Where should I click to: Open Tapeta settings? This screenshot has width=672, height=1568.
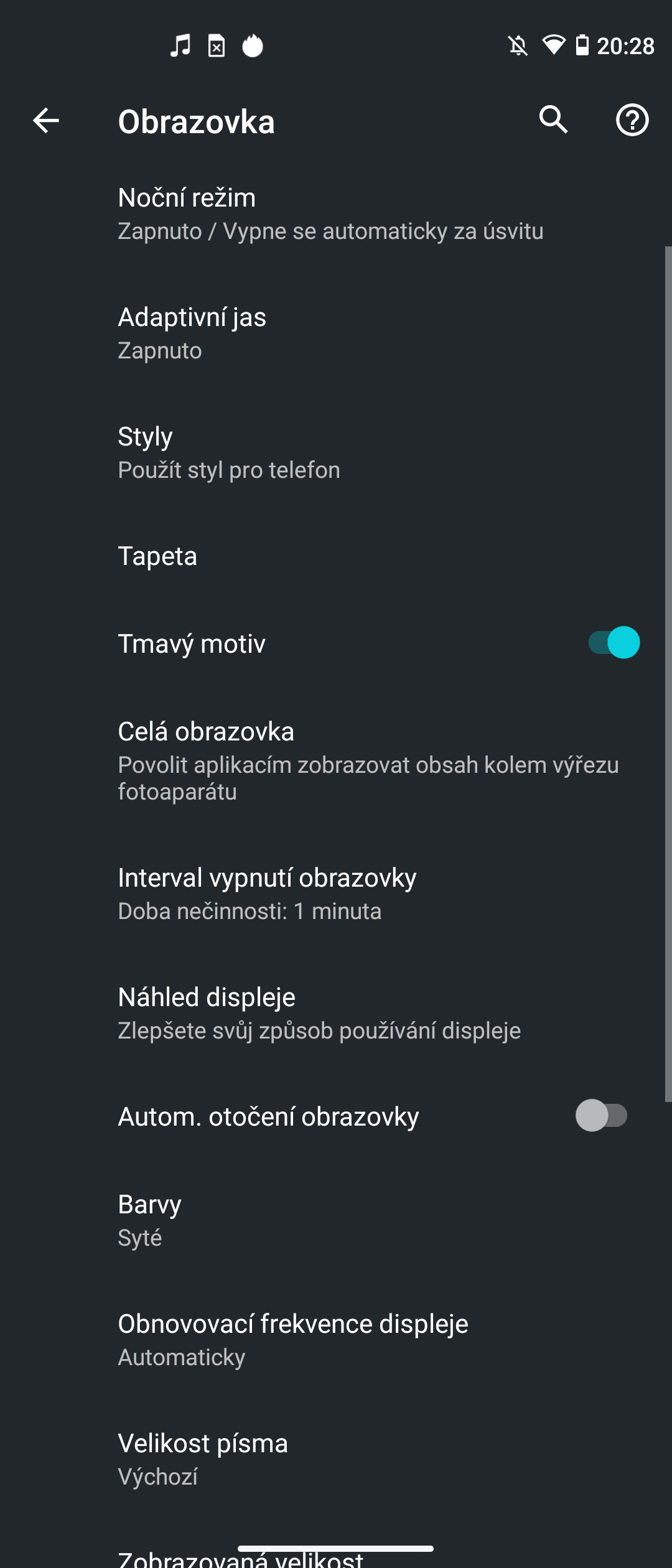[330, 556]
